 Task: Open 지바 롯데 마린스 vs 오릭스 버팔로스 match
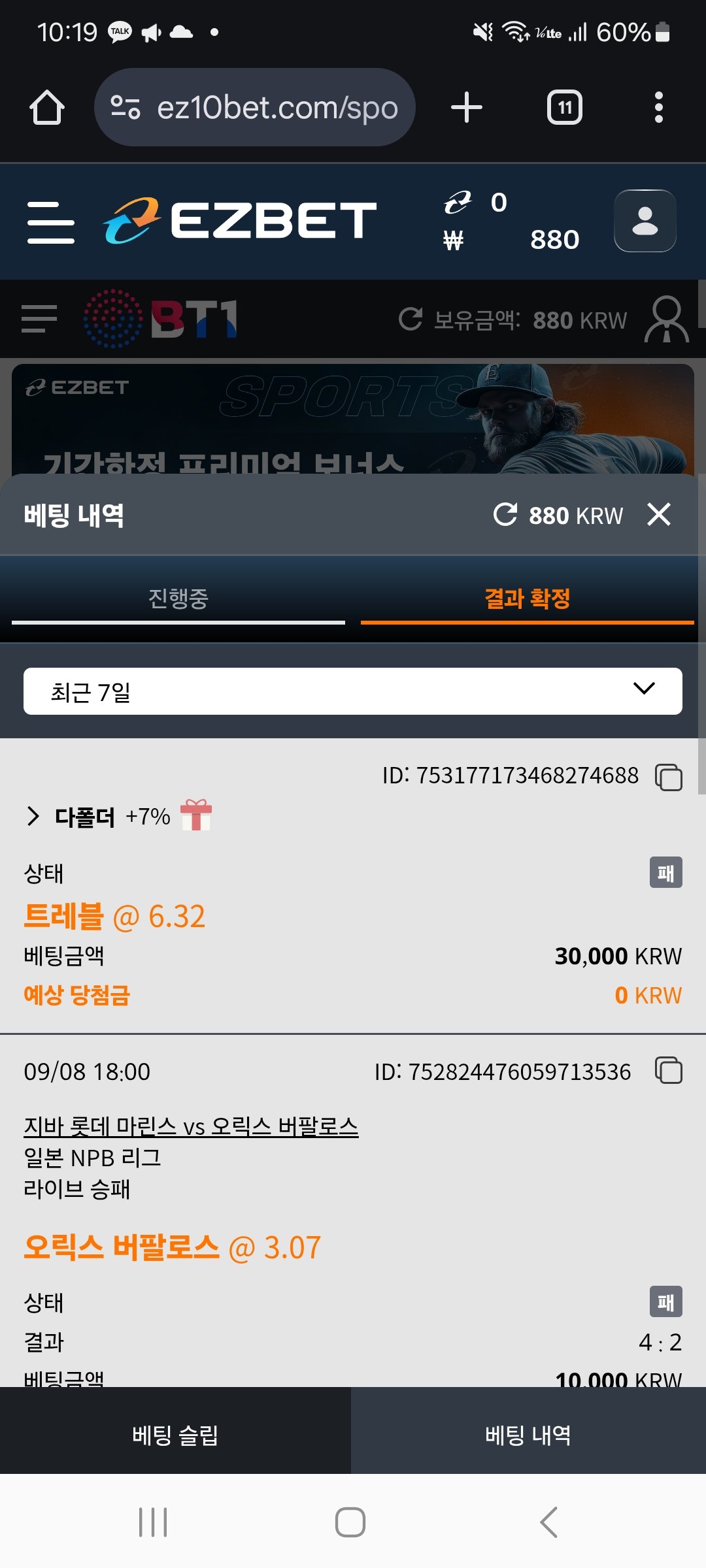(191, 1126)
